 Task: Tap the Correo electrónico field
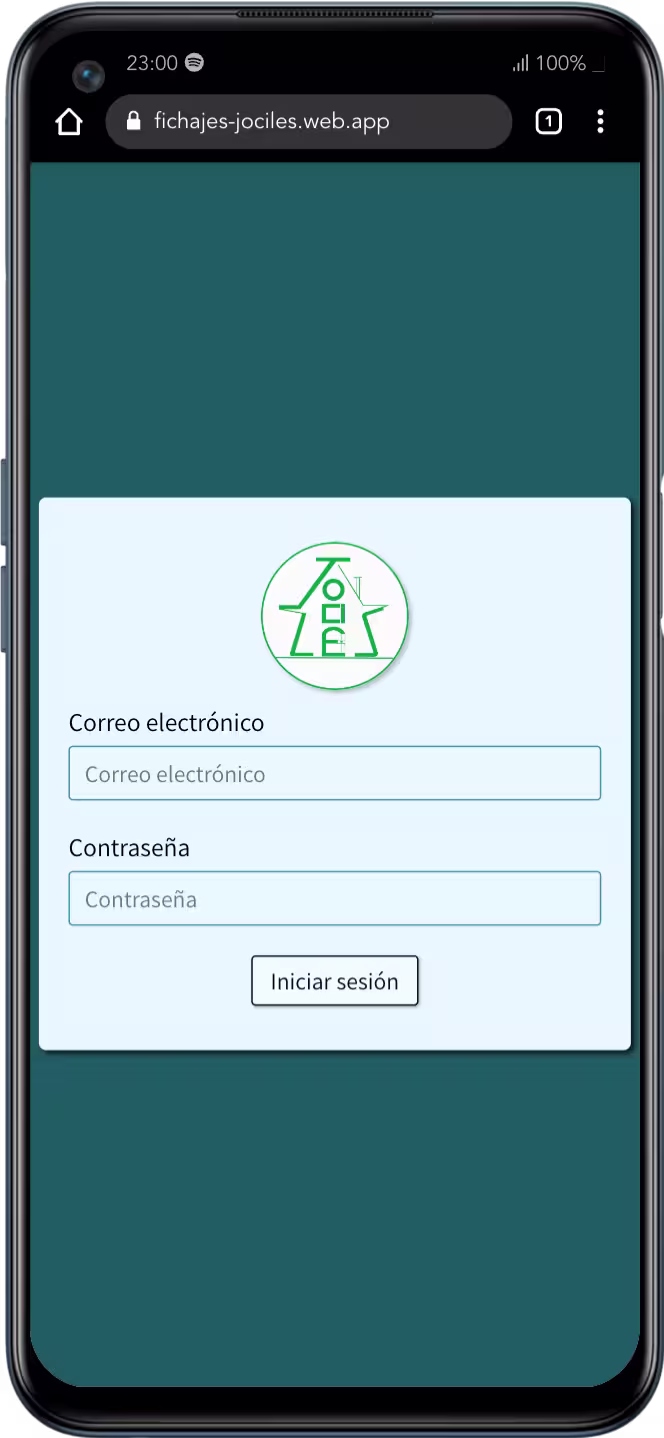(334, 773)
